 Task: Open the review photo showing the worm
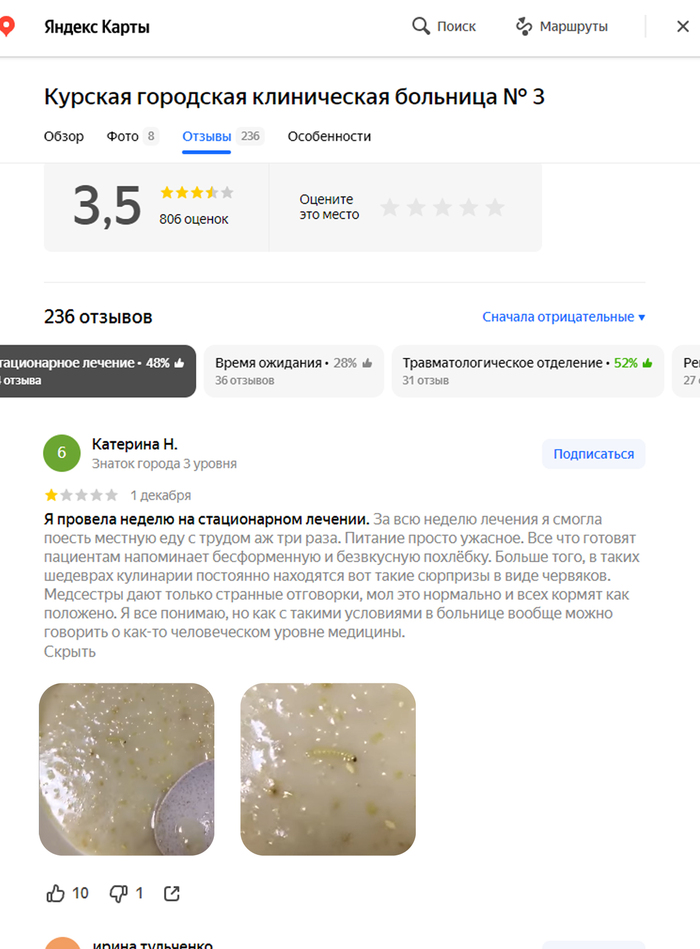click(x=328, y=769)
